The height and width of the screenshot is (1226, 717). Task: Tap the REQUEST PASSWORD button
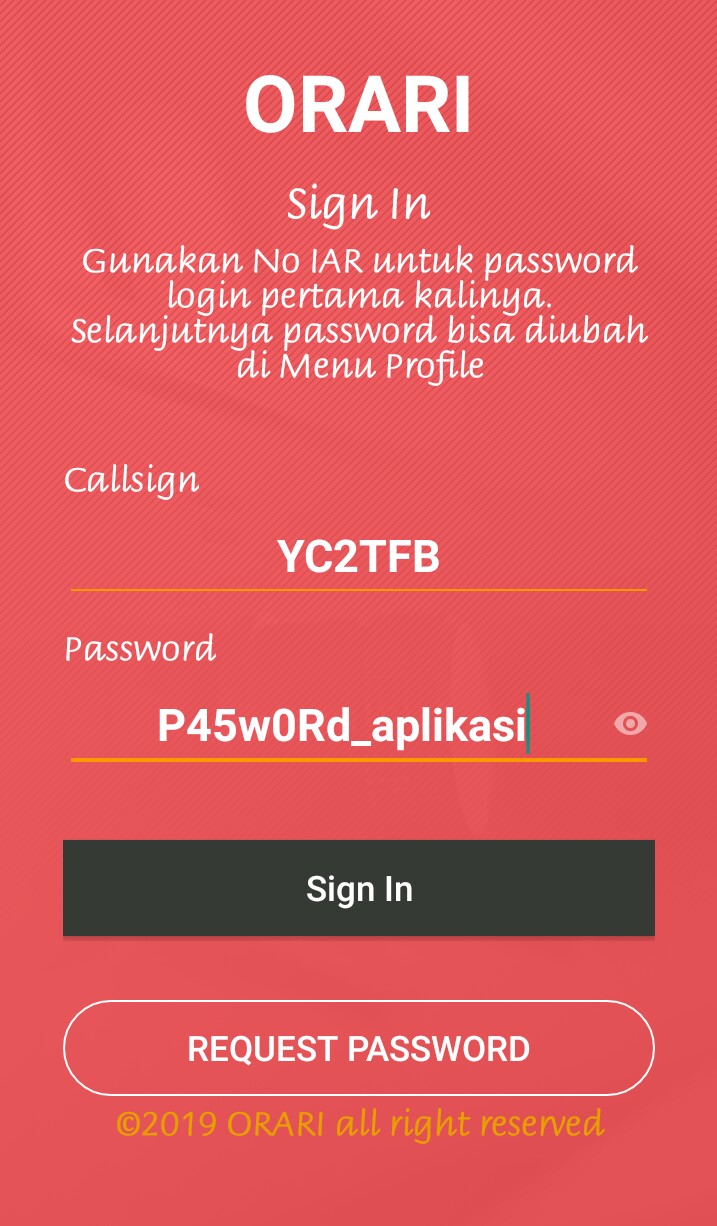click(358, 1048)
